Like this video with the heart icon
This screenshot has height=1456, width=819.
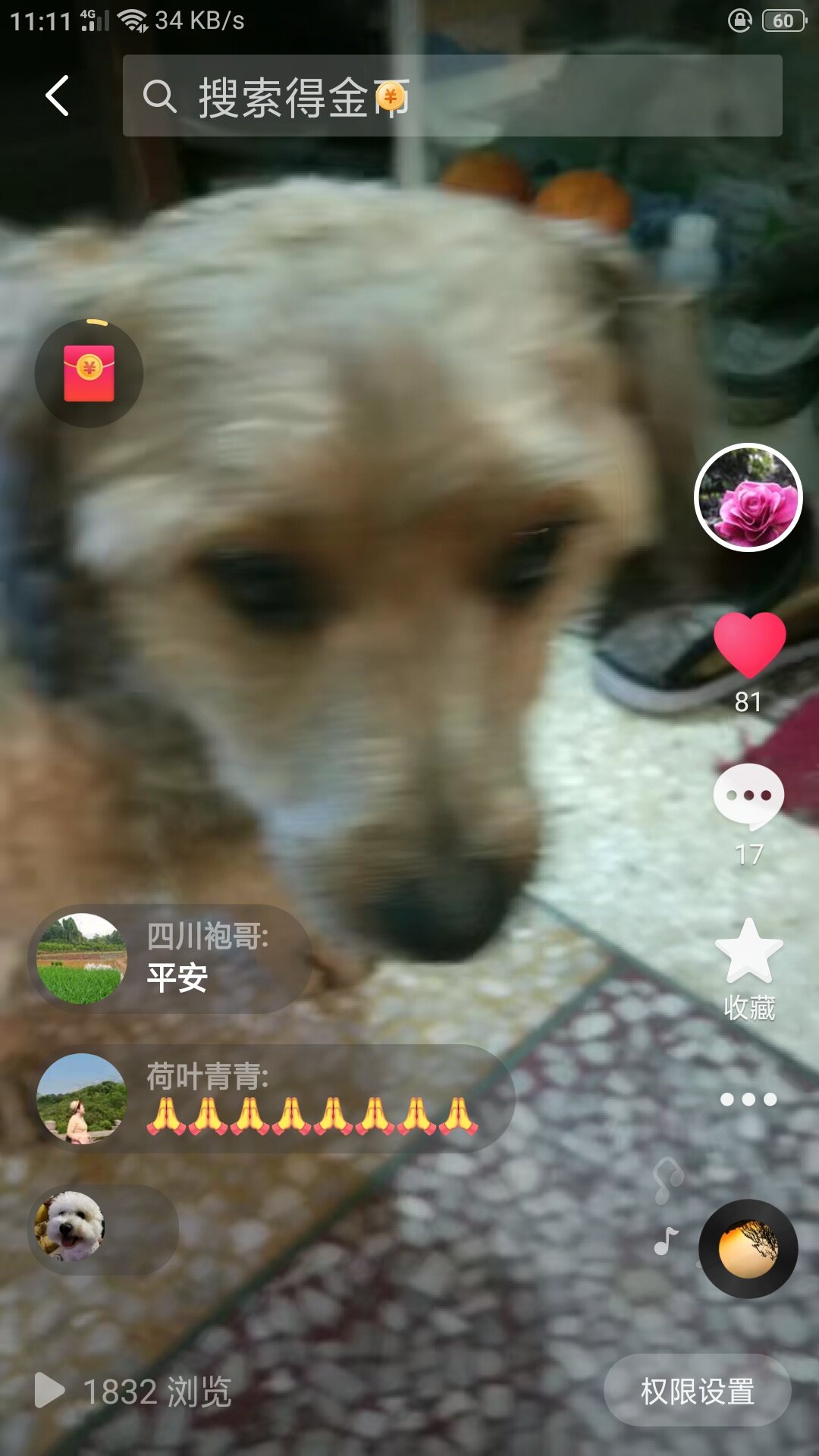748,645
